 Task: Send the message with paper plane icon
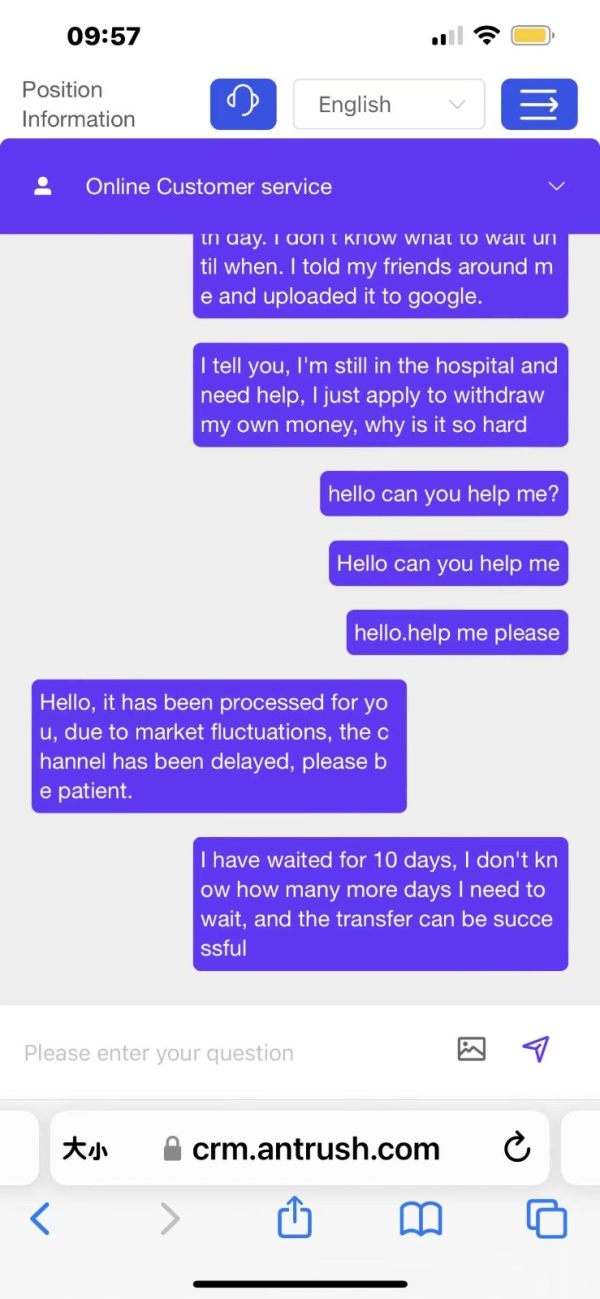536,1048
